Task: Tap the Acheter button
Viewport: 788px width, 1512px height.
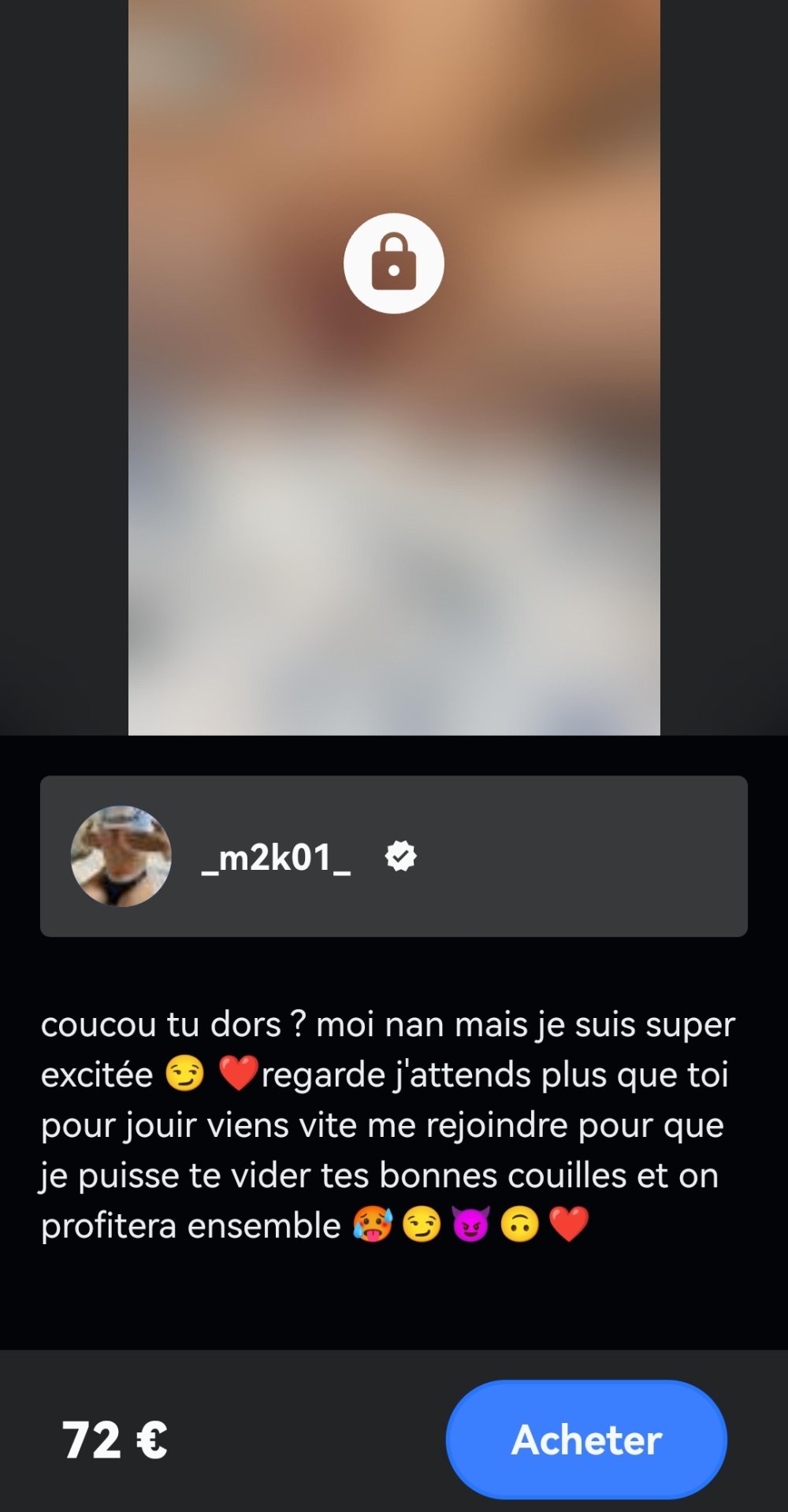Action: (586, 1440)
